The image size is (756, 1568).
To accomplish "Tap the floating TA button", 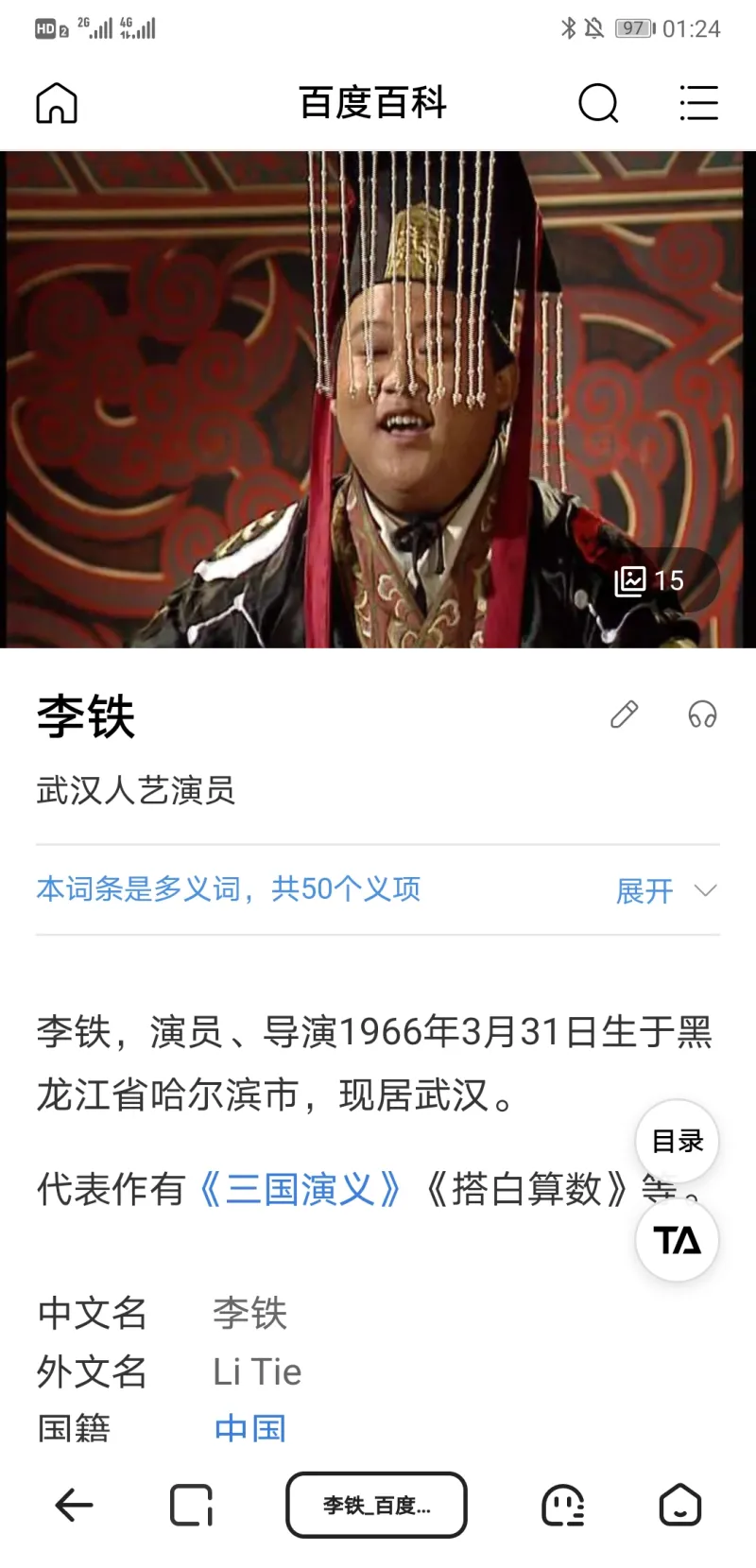I will click(x=678, y=1240).
